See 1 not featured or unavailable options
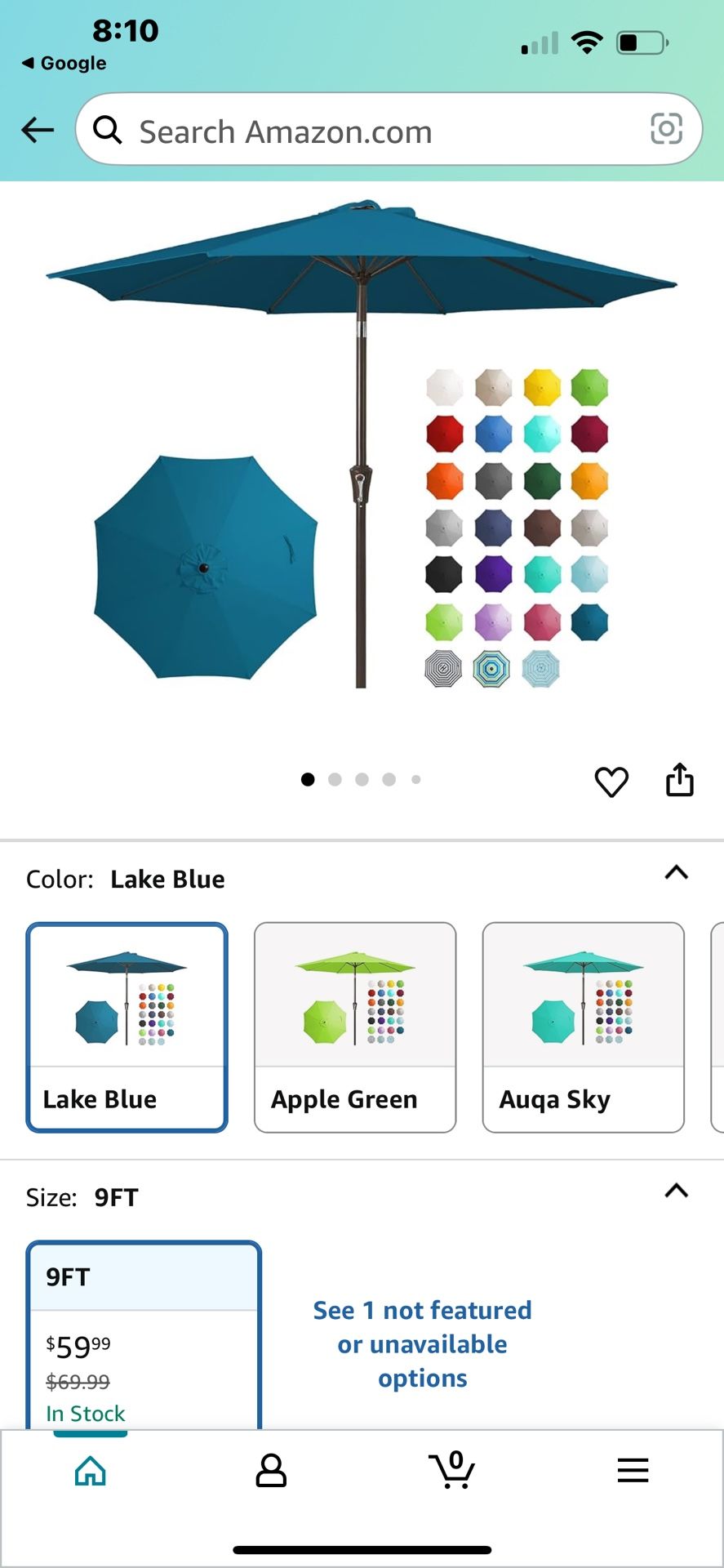Viewport: 724px width, 1568px height. [422, 1343]
